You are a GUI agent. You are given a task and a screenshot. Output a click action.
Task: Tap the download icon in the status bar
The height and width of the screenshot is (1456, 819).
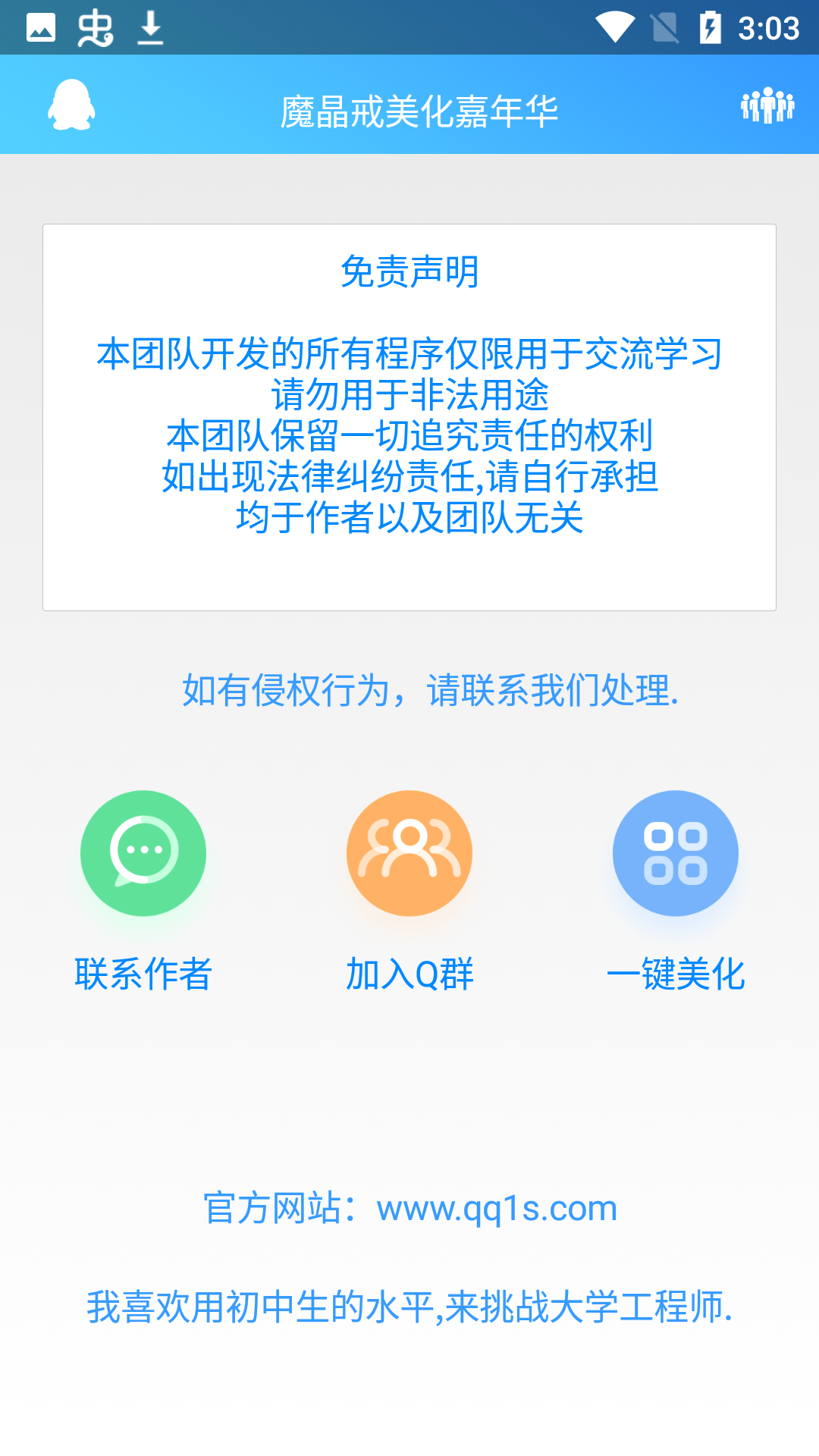[x=150, y=28]
